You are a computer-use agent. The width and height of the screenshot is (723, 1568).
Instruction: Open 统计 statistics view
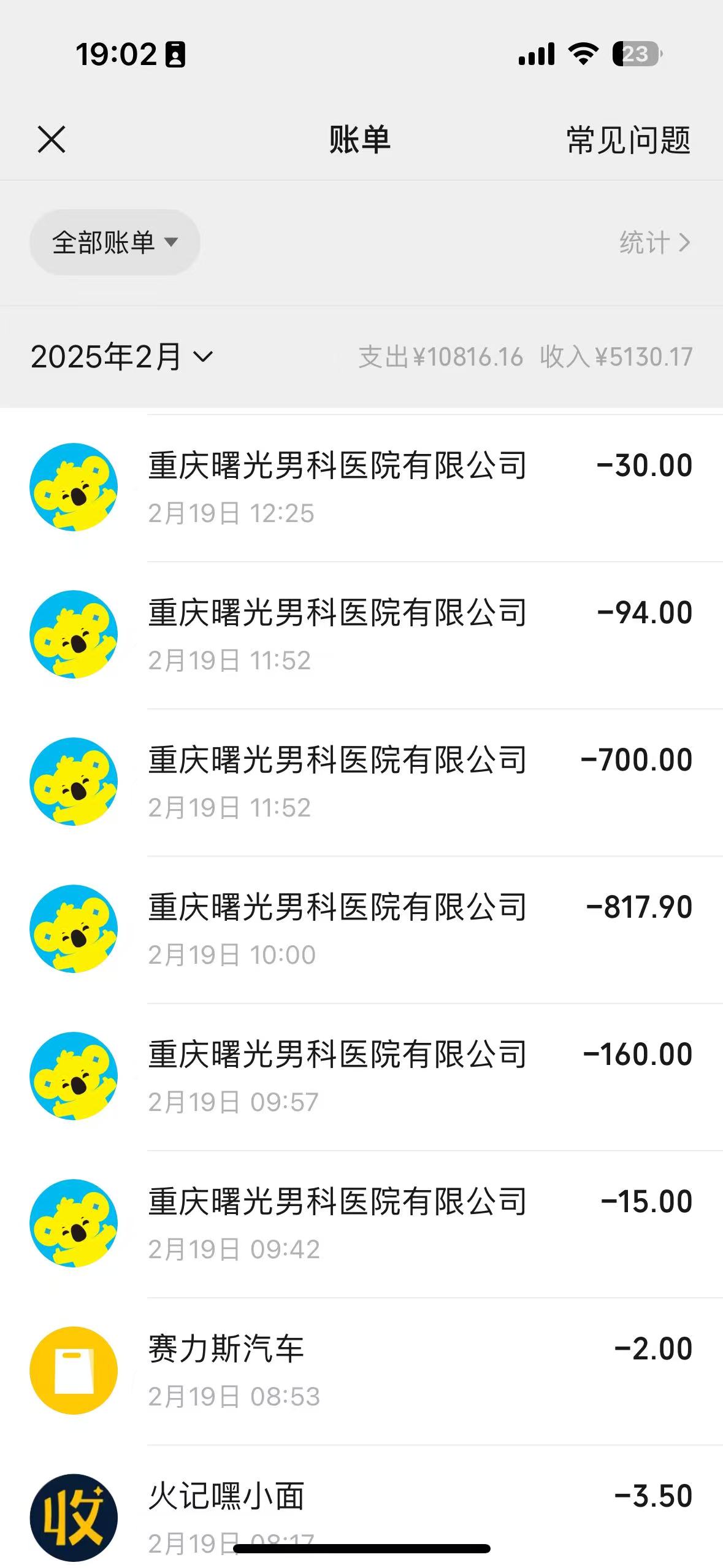click(654, 242)
